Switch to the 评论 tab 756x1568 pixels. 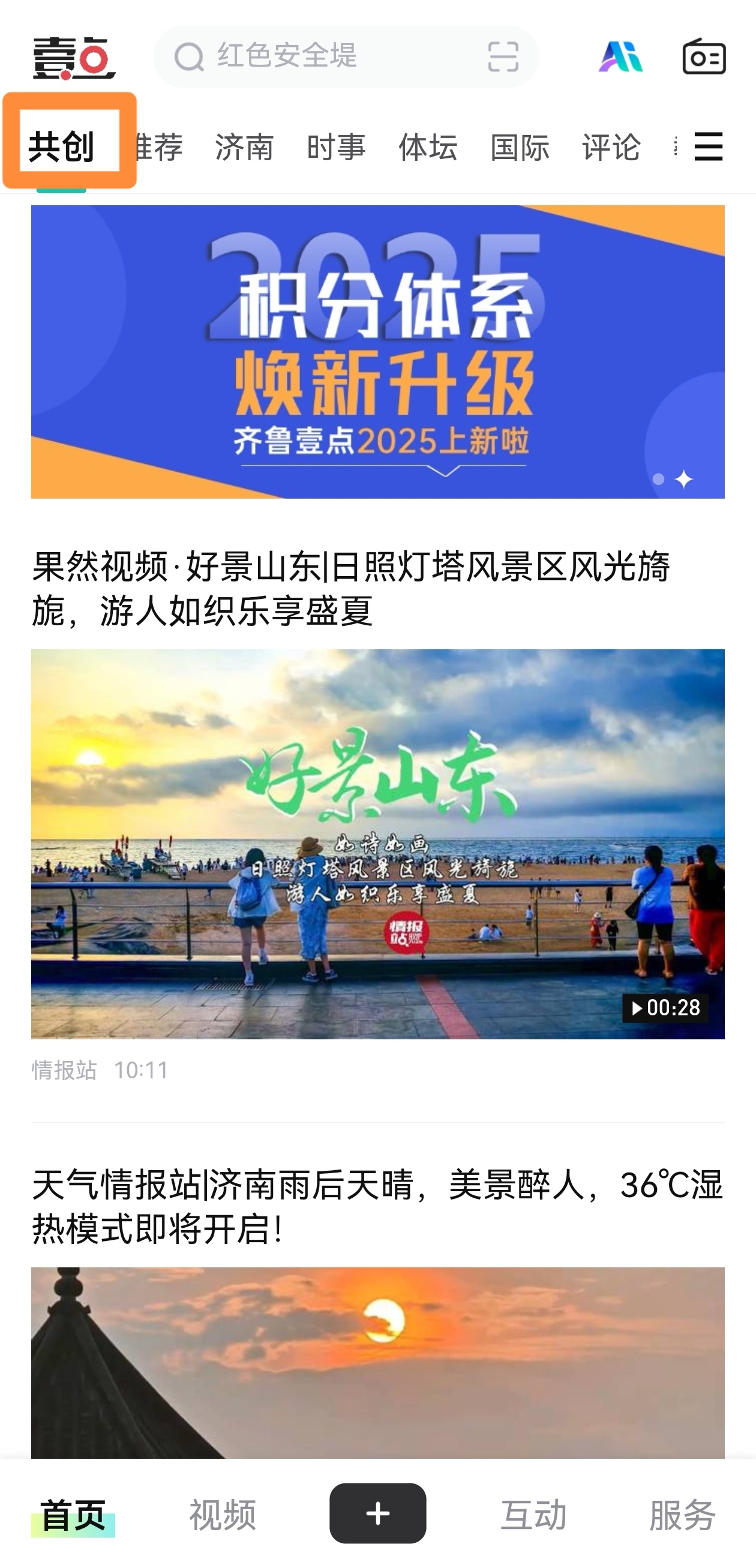[611, 146]
